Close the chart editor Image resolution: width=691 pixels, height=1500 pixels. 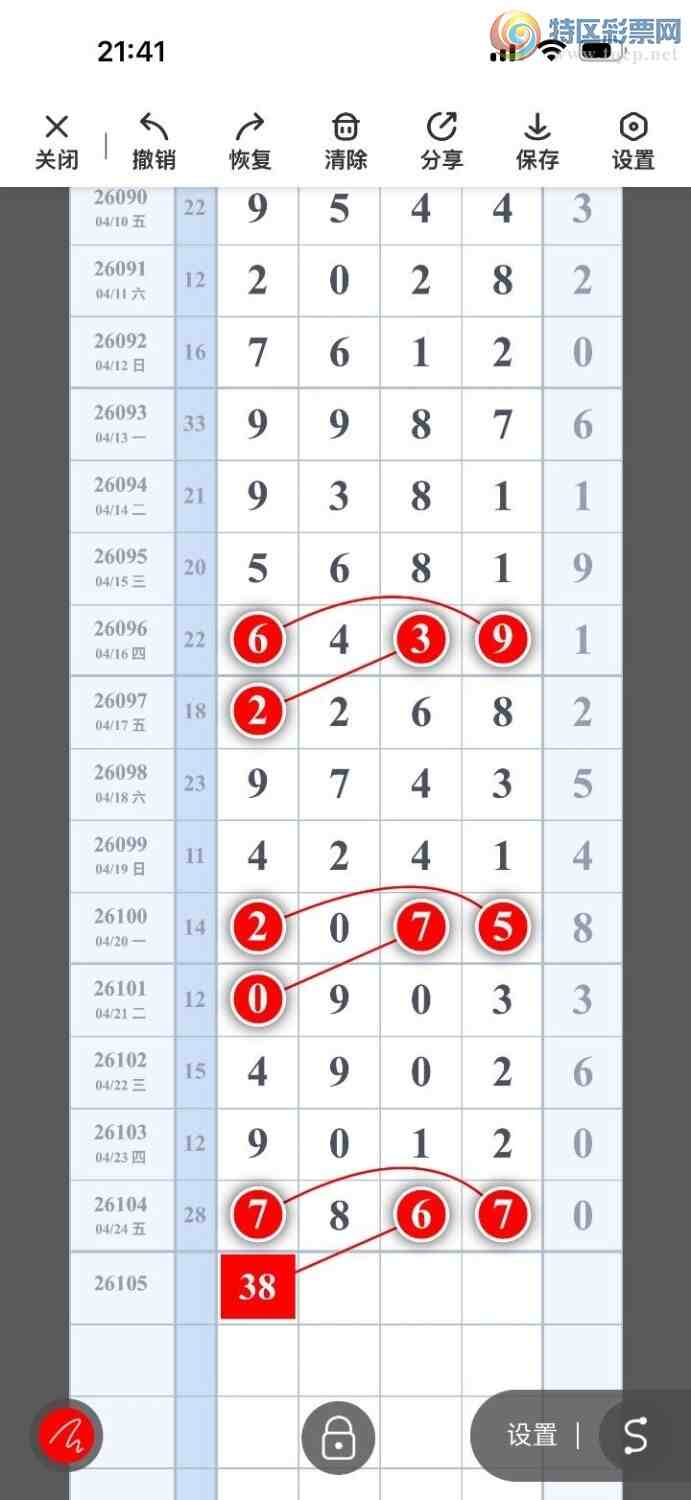[57, 141]
